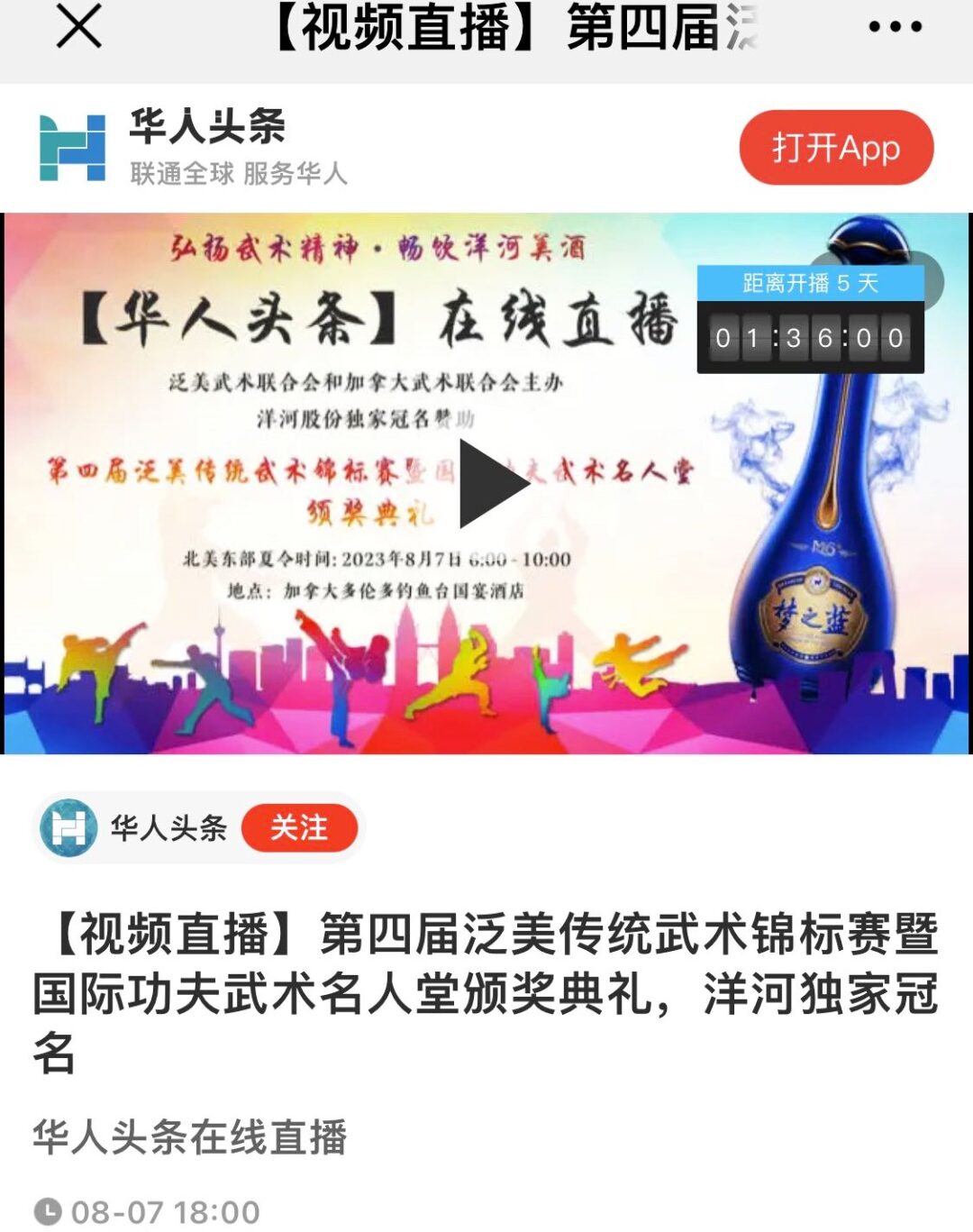
Task: Close this webpage with the X
Action: (x=78, y=26)
